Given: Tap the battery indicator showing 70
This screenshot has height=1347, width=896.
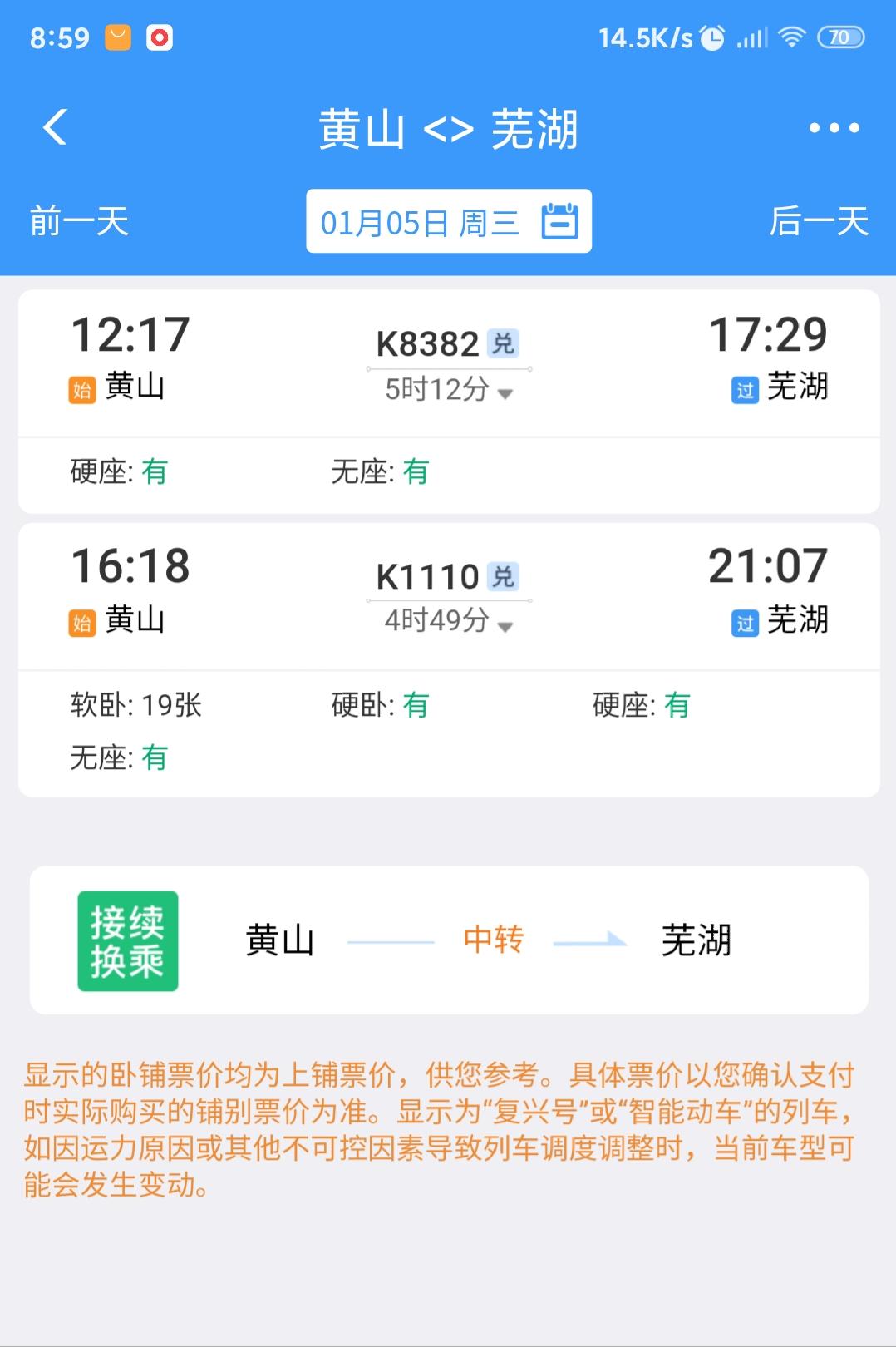Looking at the screenshot, I should click(842, 37).
